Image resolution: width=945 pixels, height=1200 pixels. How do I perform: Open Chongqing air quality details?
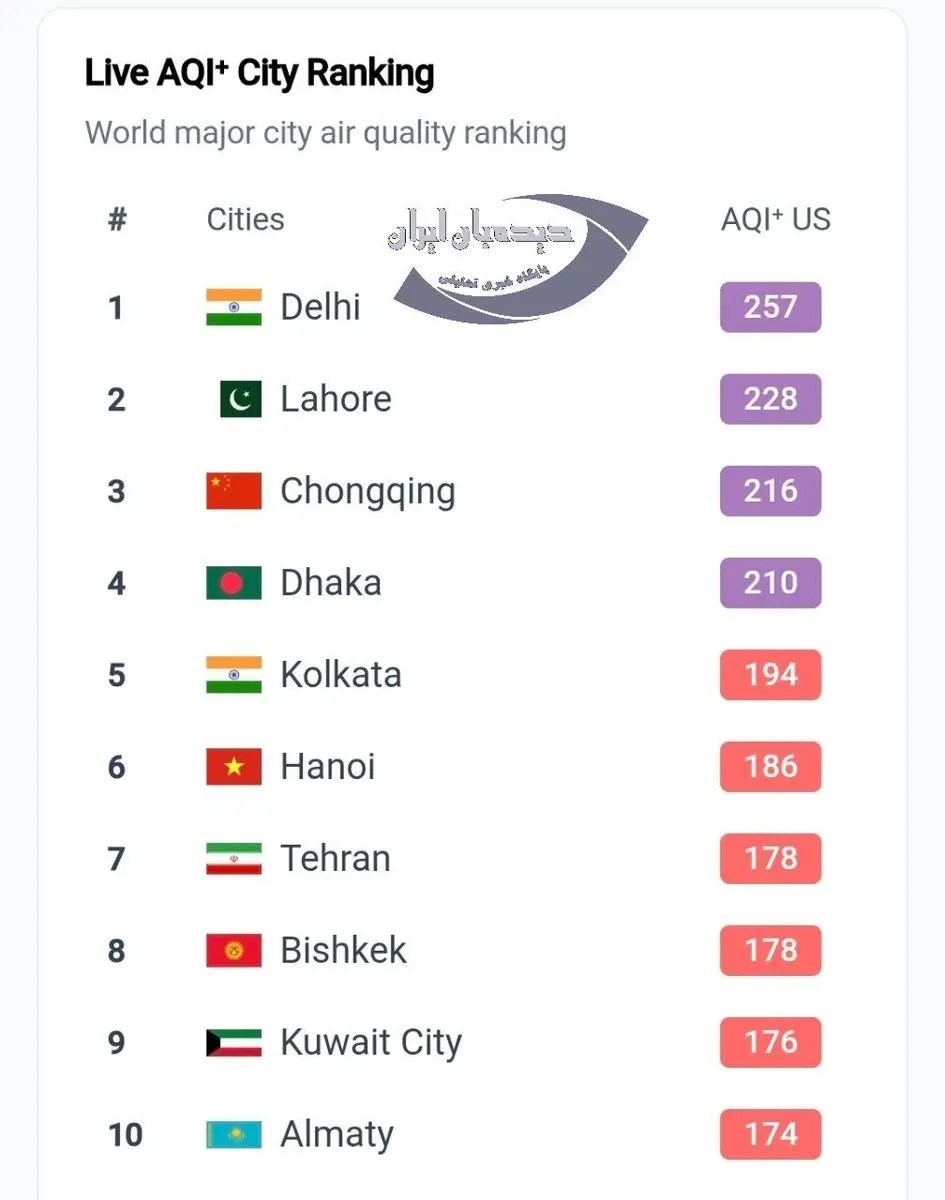[x=367, y=491]
